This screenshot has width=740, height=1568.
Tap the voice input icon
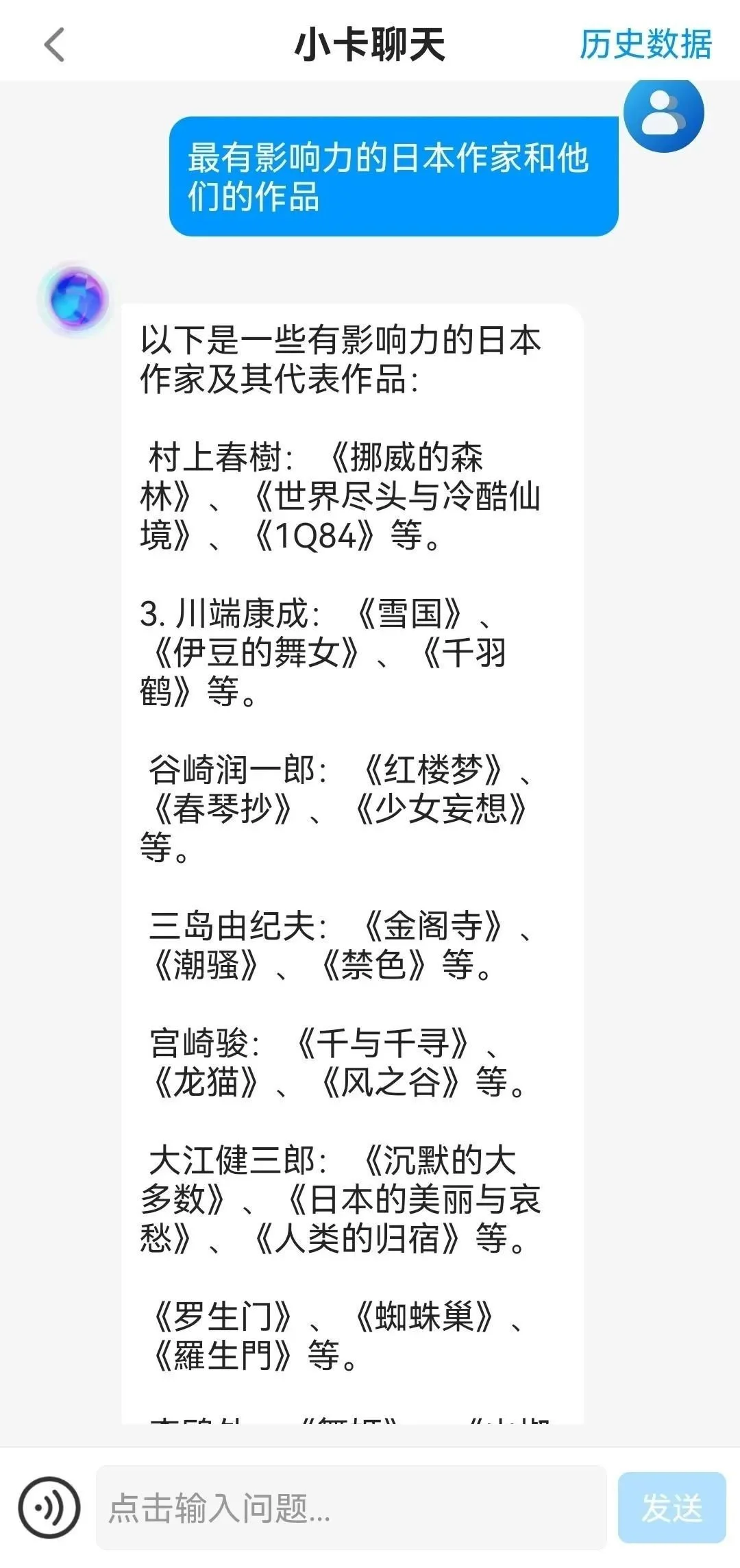tap(49, 1508)
